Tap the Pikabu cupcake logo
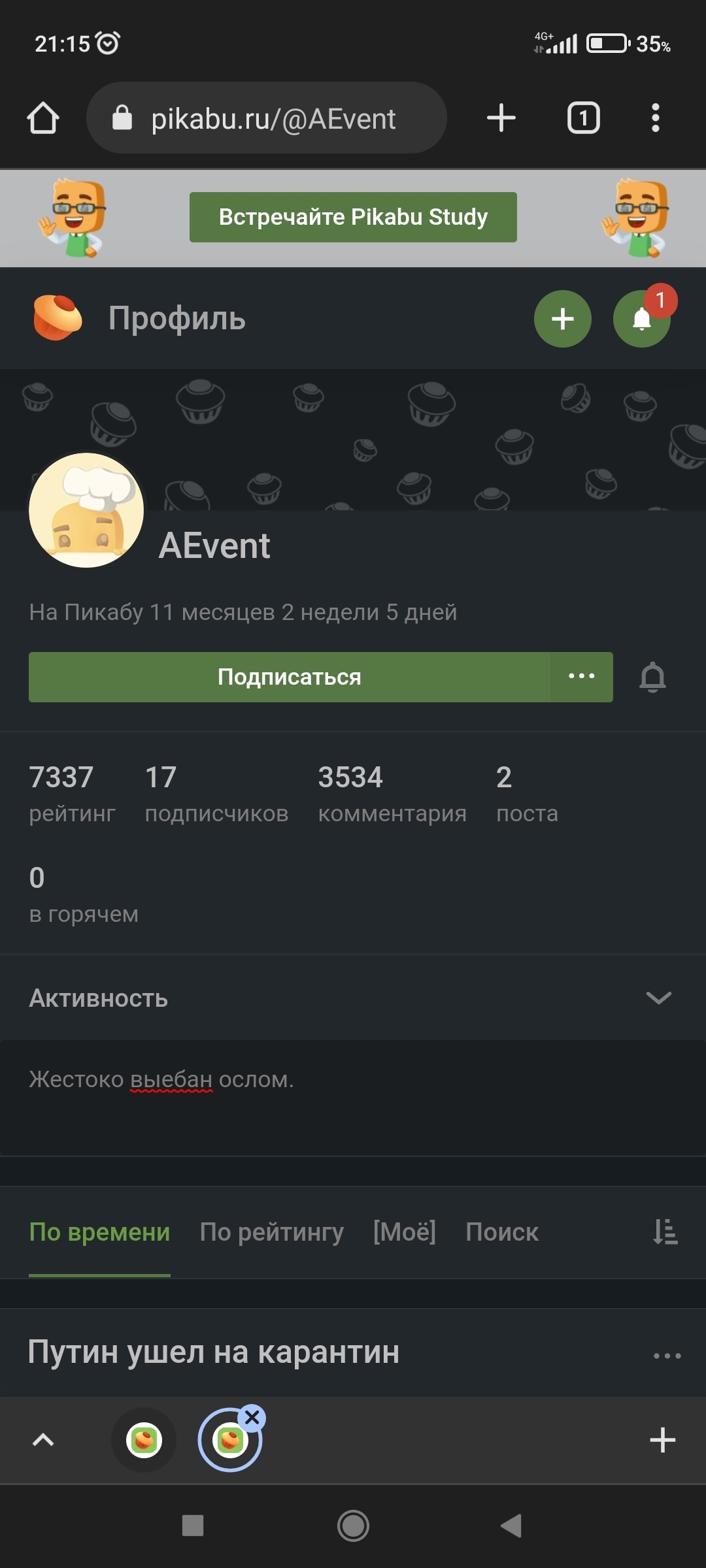This screenshot has width=706, height=1568. pos(58,318)
